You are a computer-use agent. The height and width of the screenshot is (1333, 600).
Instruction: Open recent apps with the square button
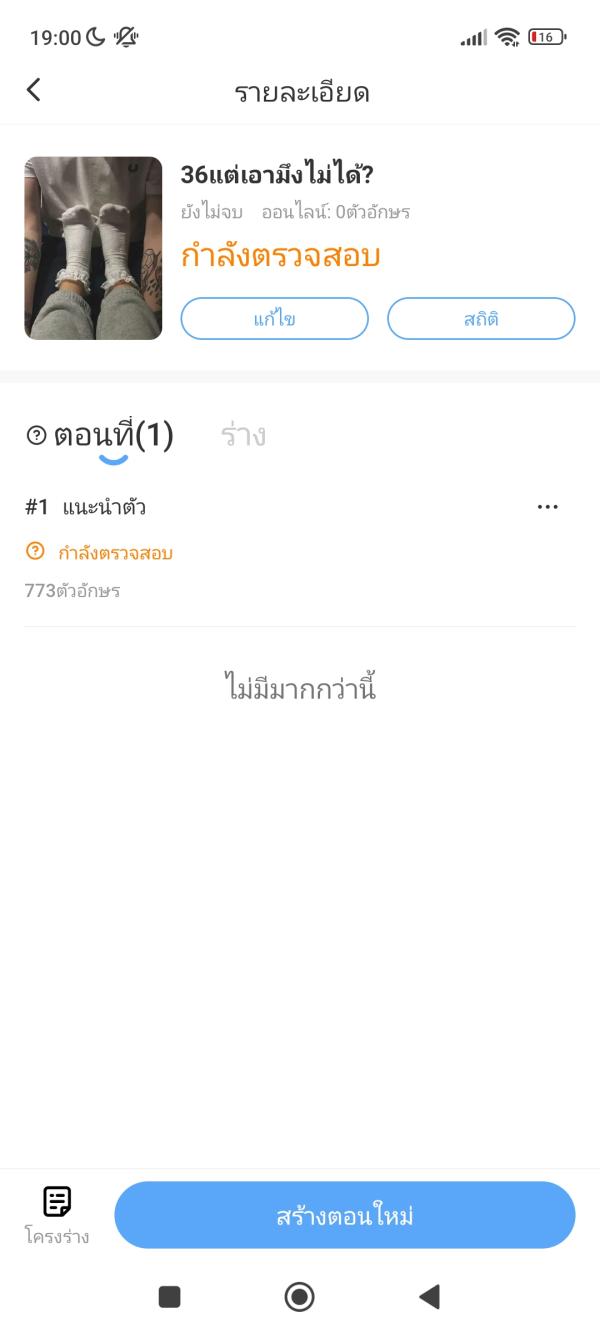(x=170, y=1297)
